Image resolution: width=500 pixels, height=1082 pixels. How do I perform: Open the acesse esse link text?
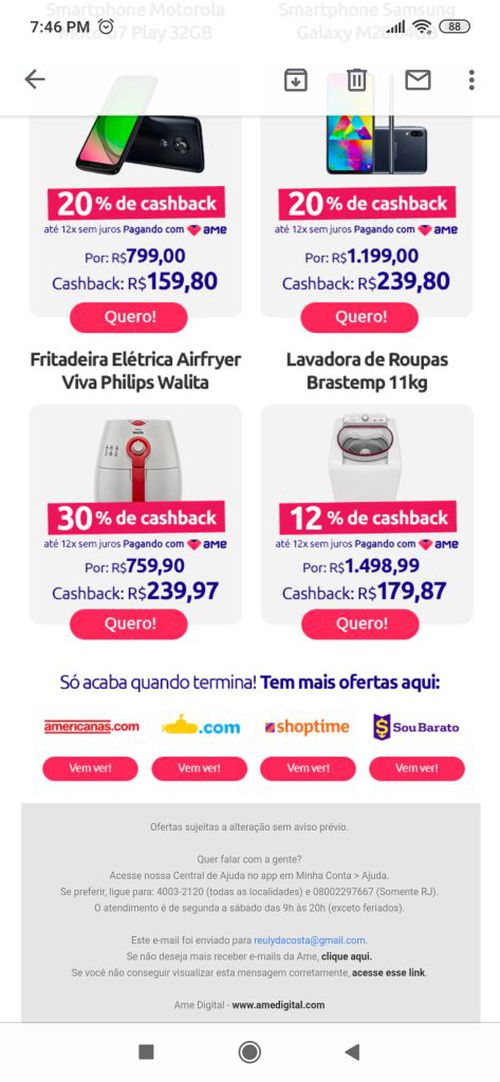click(x=389, y=973)
